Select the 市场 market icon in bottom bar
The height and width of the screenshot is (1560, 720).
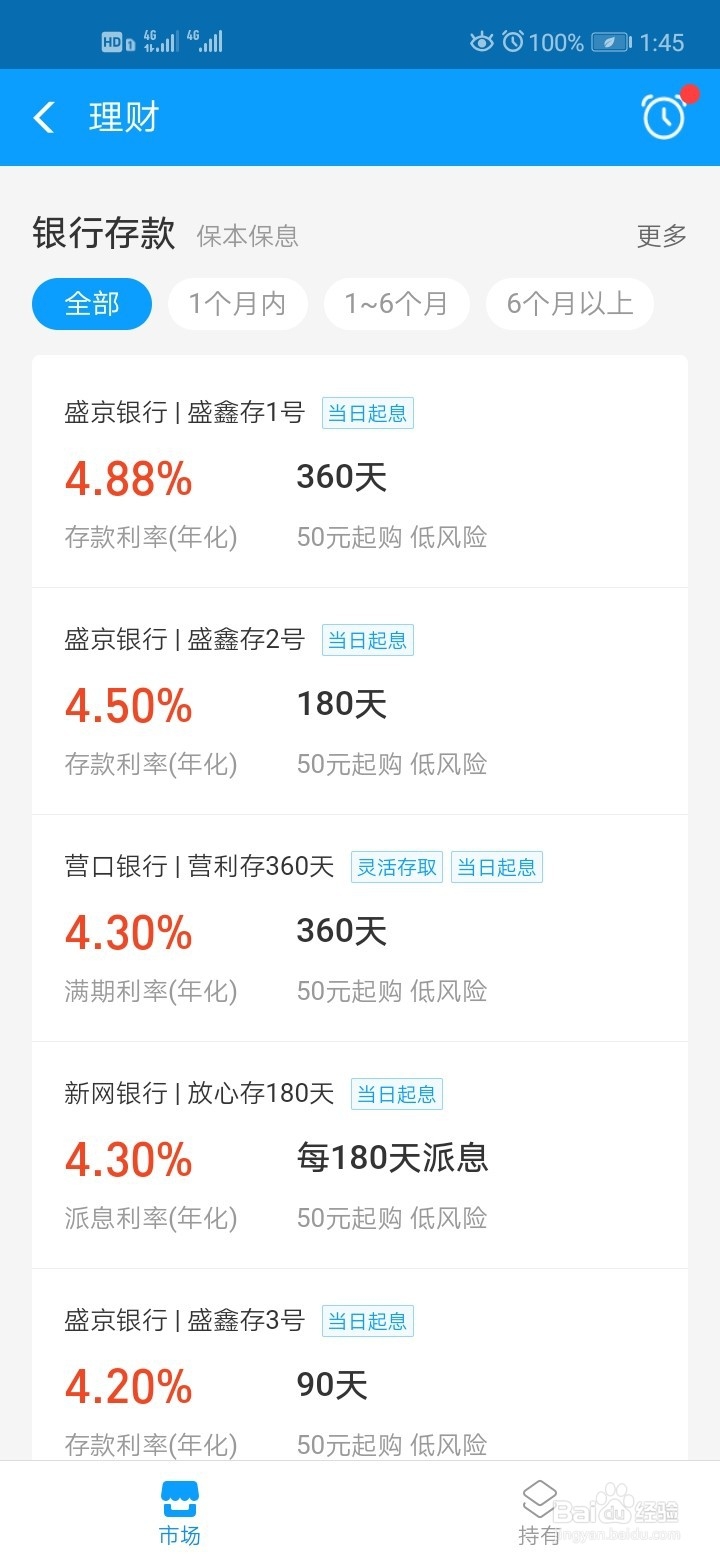point(179,1505)
